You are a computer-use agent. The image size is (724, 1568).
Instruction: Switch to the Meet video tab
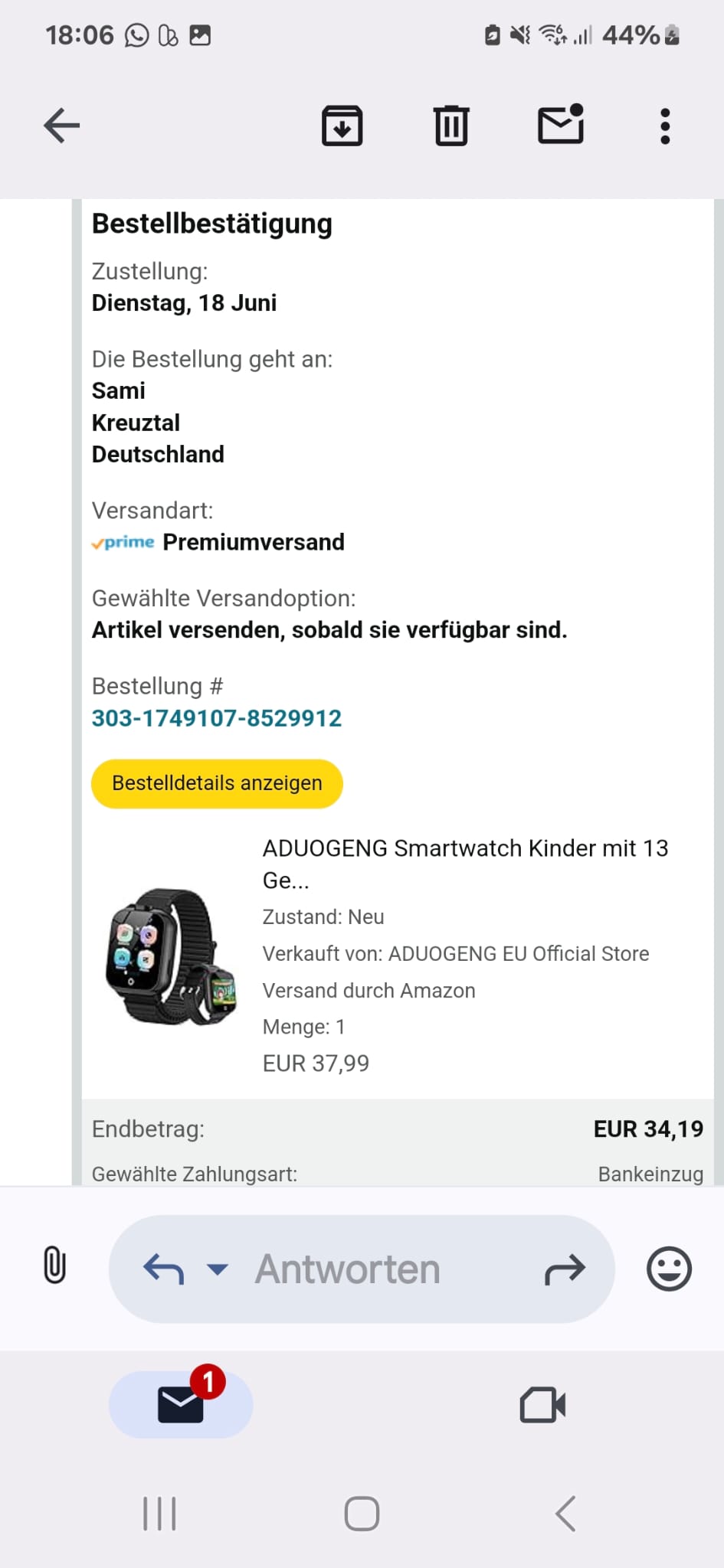coord(542,1405)
